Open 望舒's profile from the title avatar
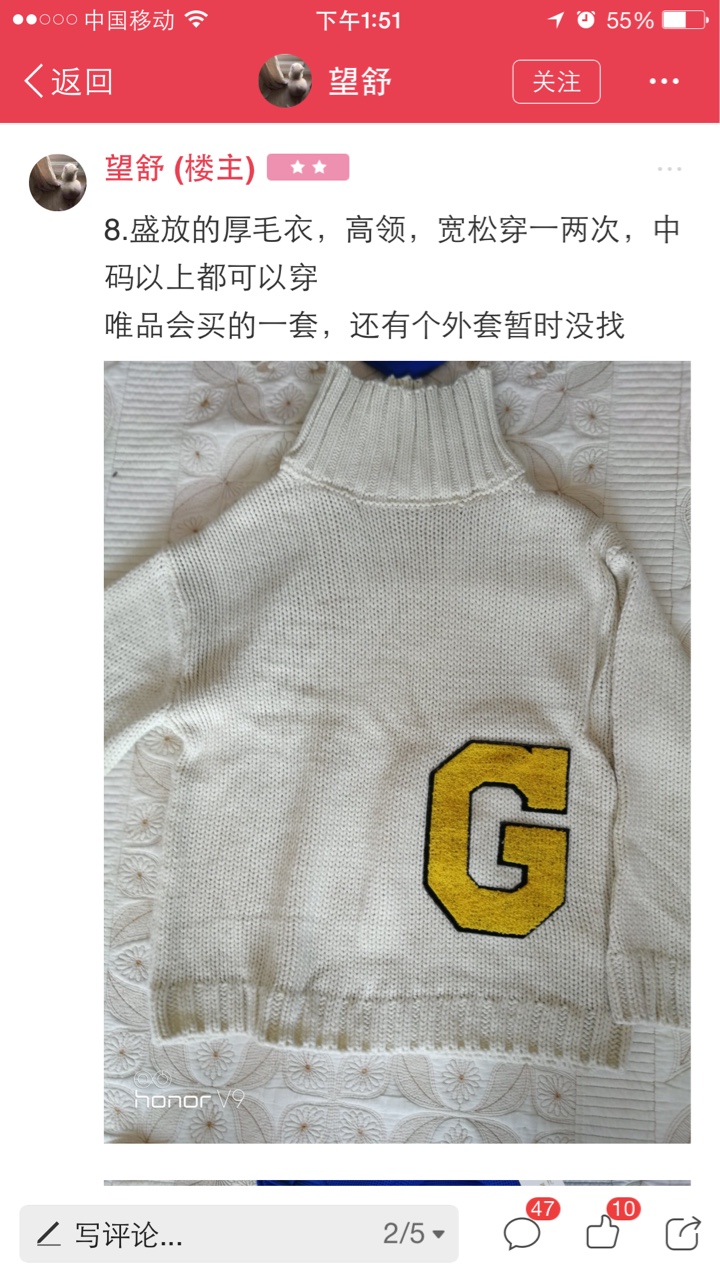The width and height of the screenshot is (720, 1280). click(285, 81)
